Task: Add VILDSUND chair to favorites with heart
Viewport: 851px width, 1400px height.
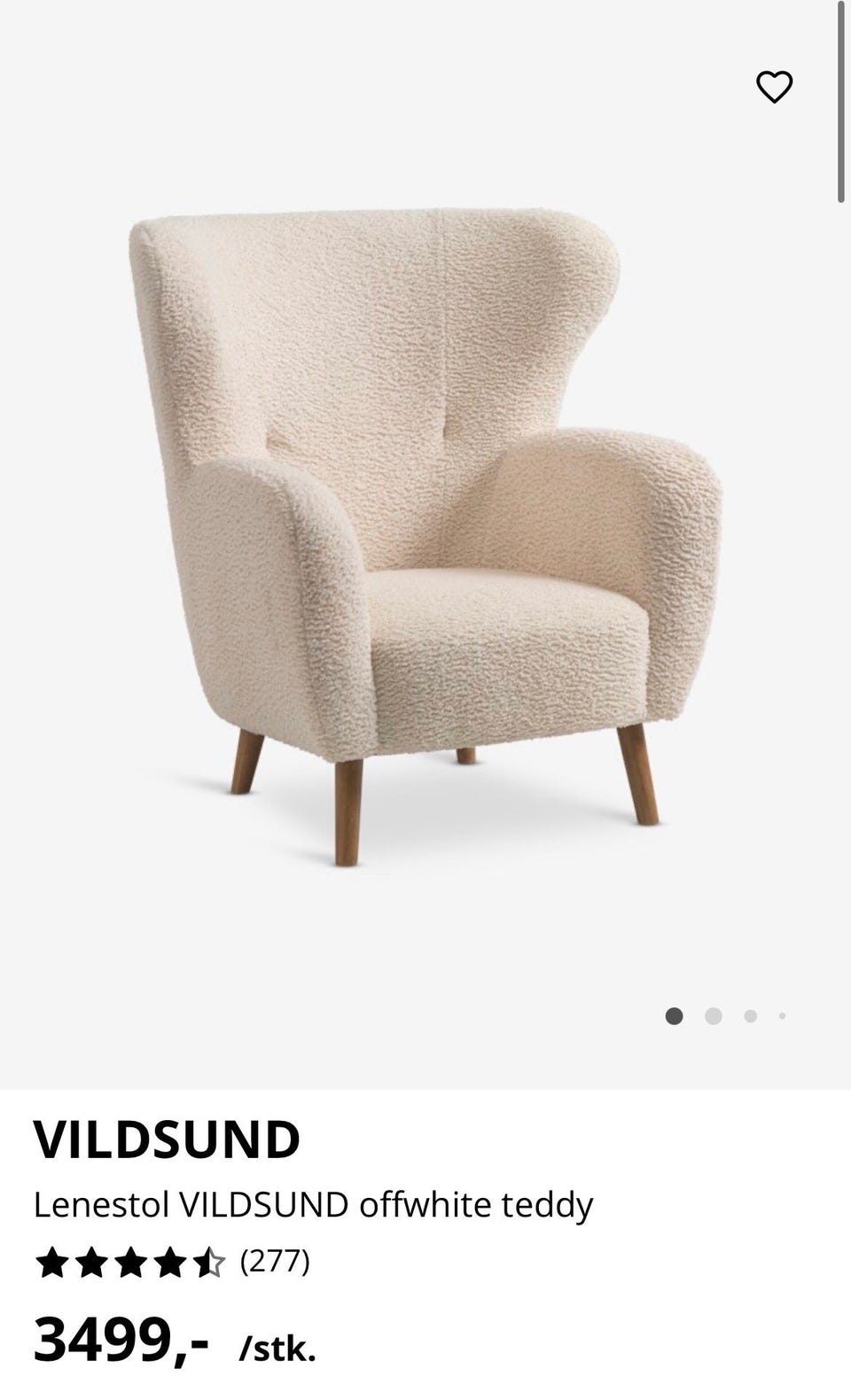Action: 774,87
